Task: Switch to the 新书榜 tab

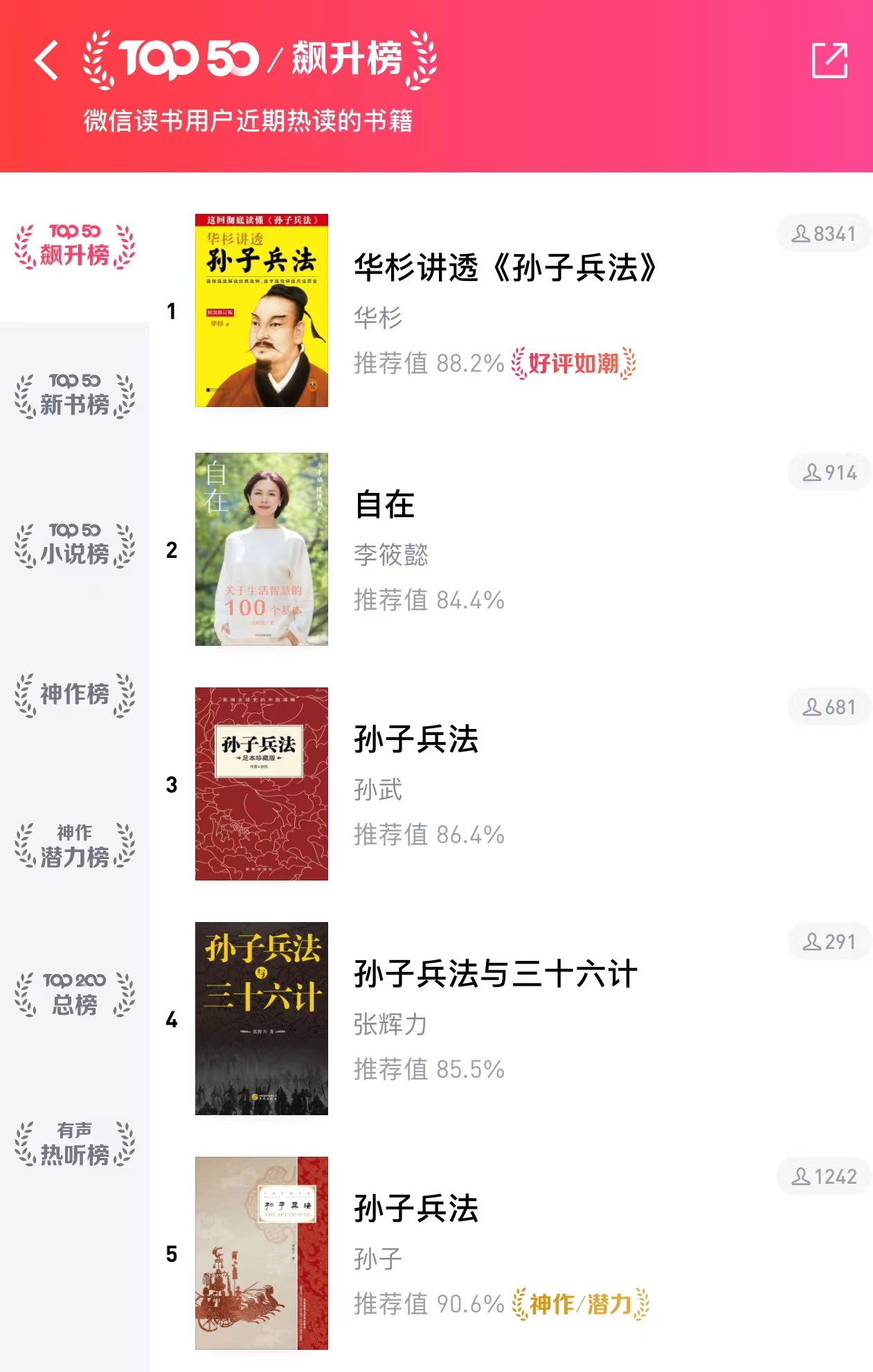Action: pyautogui.click(x=75, y=395)
